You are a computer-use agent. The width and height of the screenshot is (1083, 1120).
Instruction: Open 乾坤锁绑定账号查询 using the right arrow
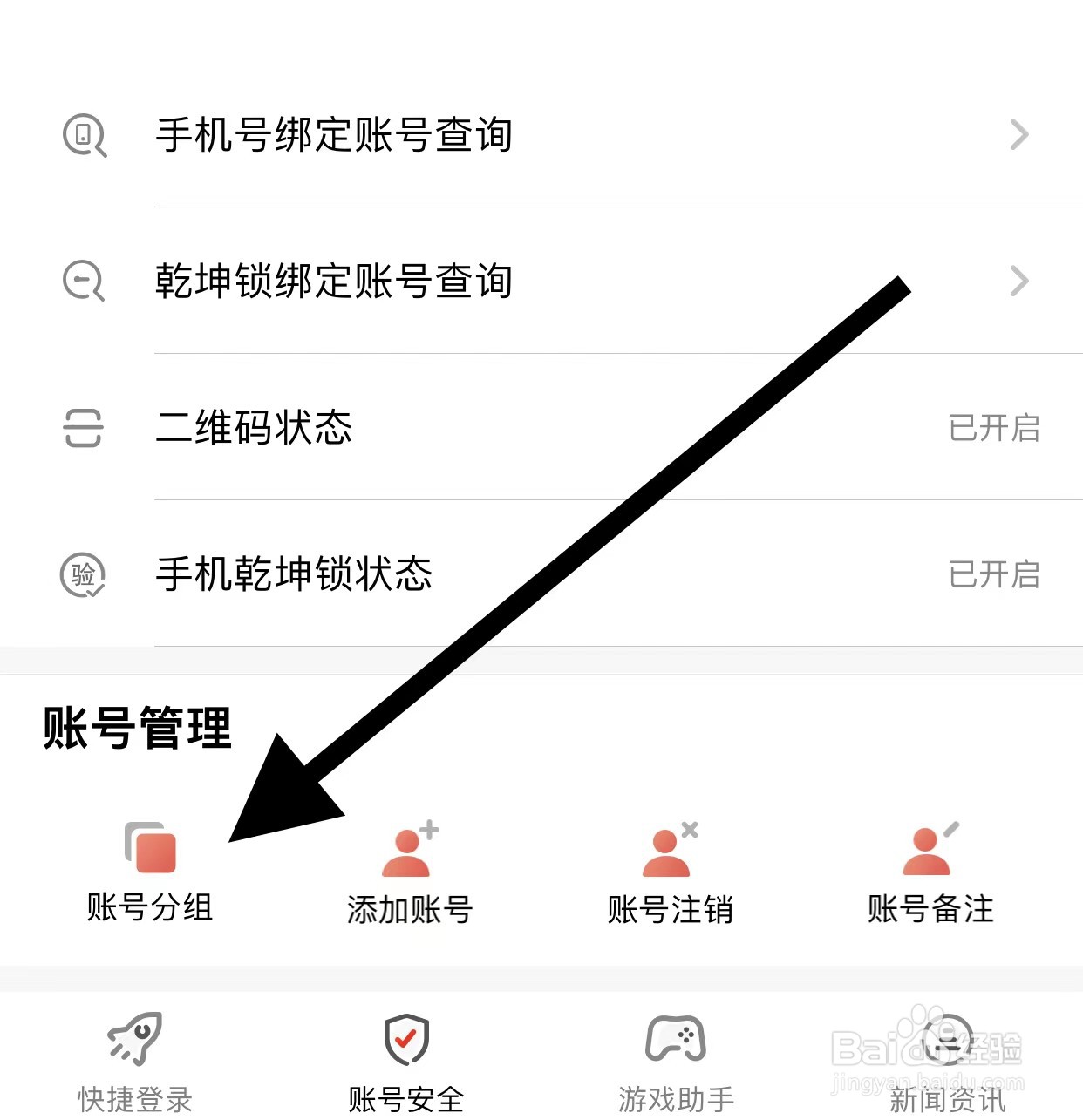(1020, 282)
